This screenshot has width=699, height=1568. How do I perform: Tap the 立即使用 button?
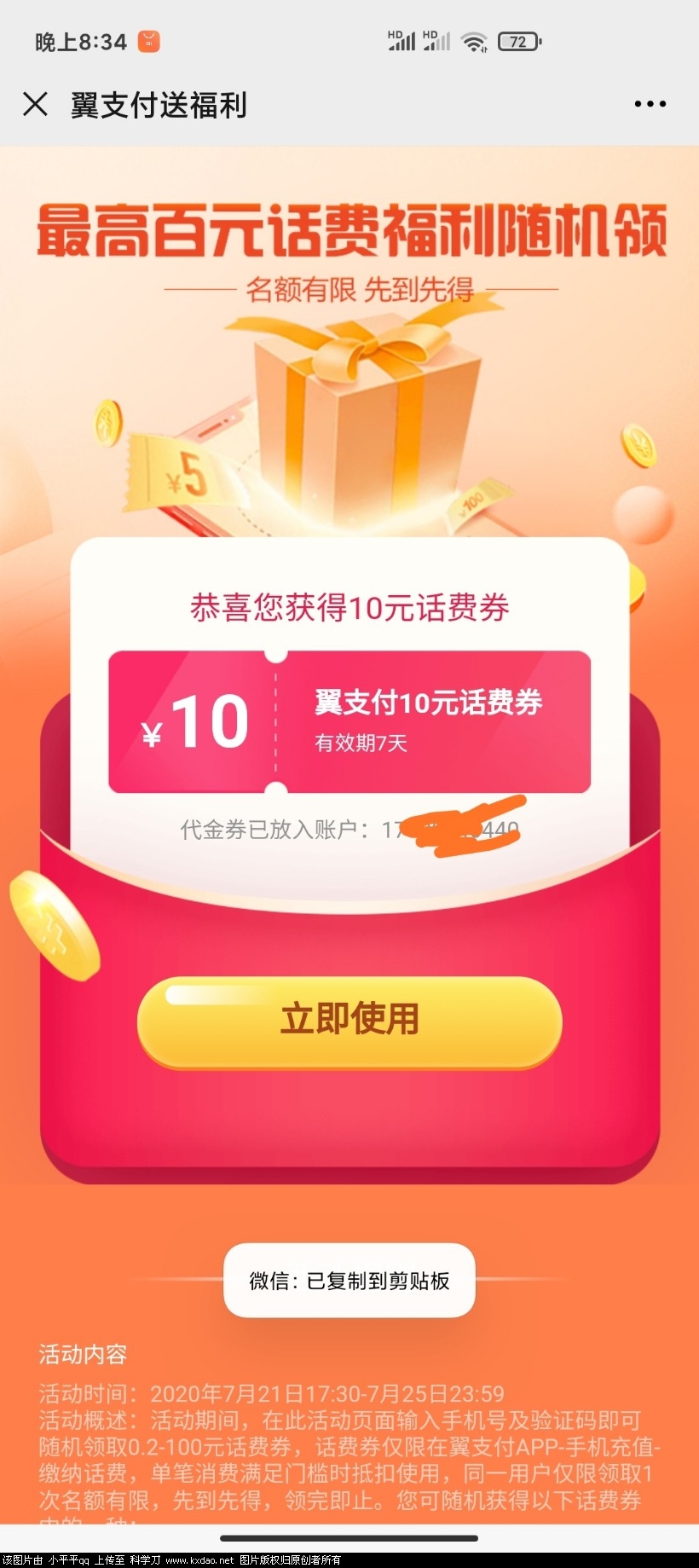coord(349,1020)
